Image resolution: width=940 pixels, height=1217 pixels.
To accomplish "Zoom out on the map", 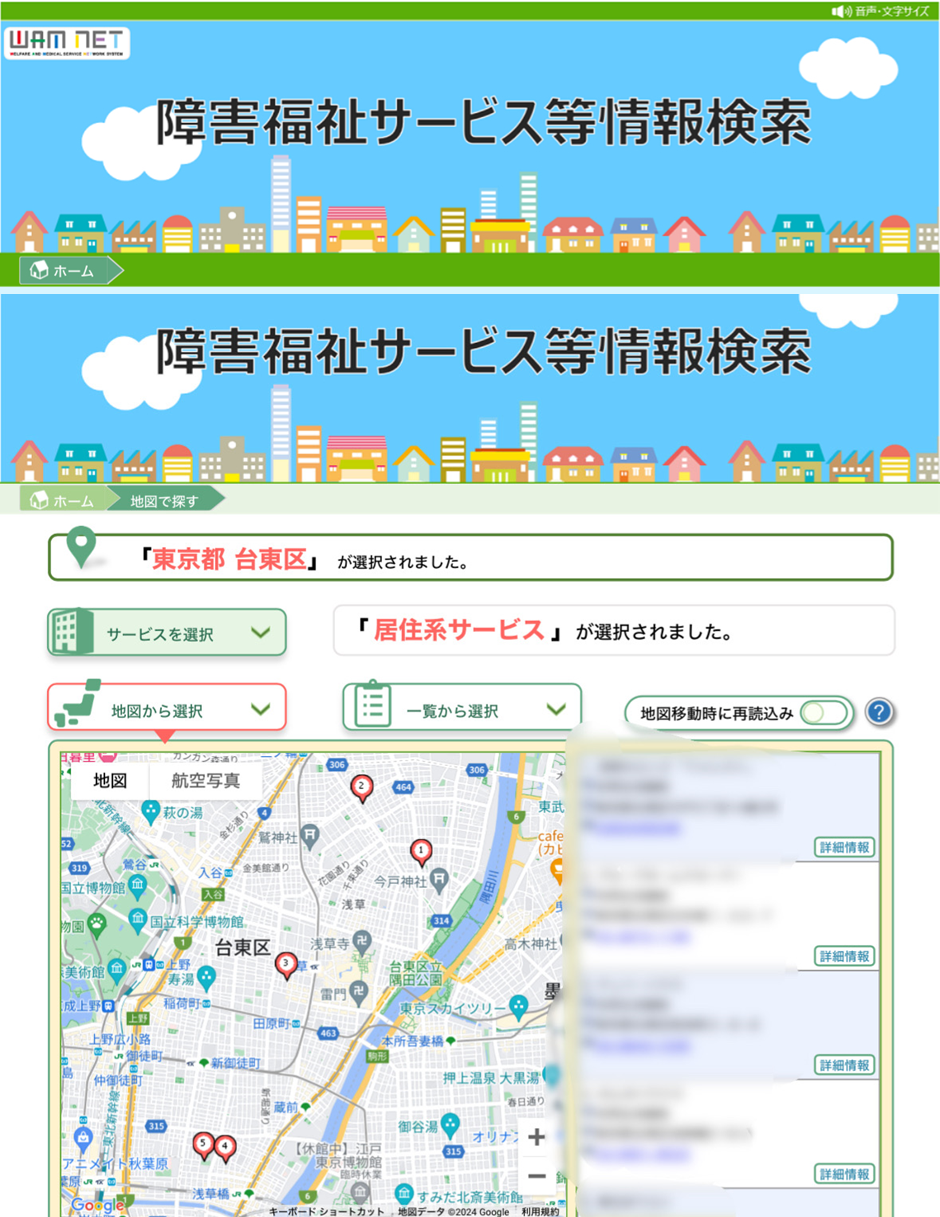I will coord(536,1175).
